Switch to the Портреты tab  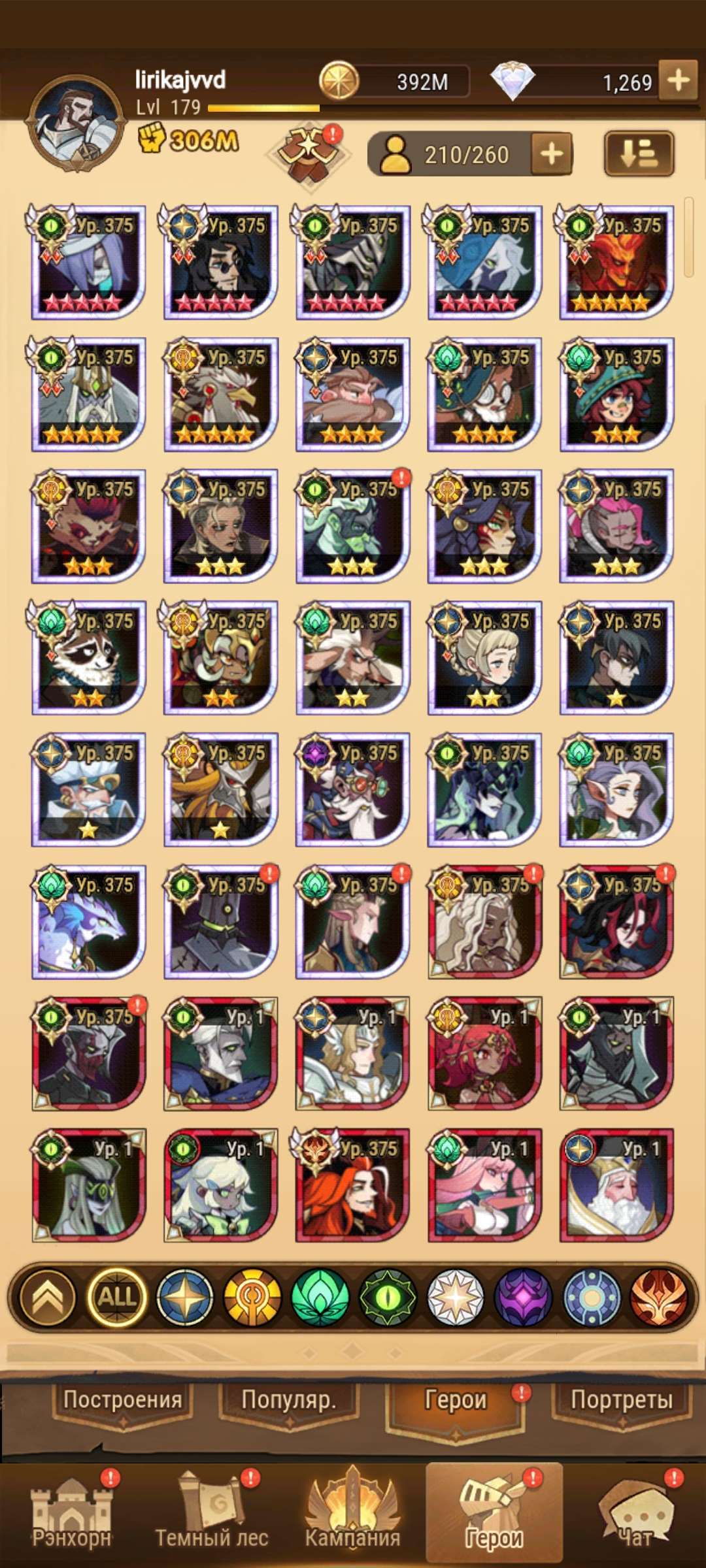click(x=621, y=1399)
